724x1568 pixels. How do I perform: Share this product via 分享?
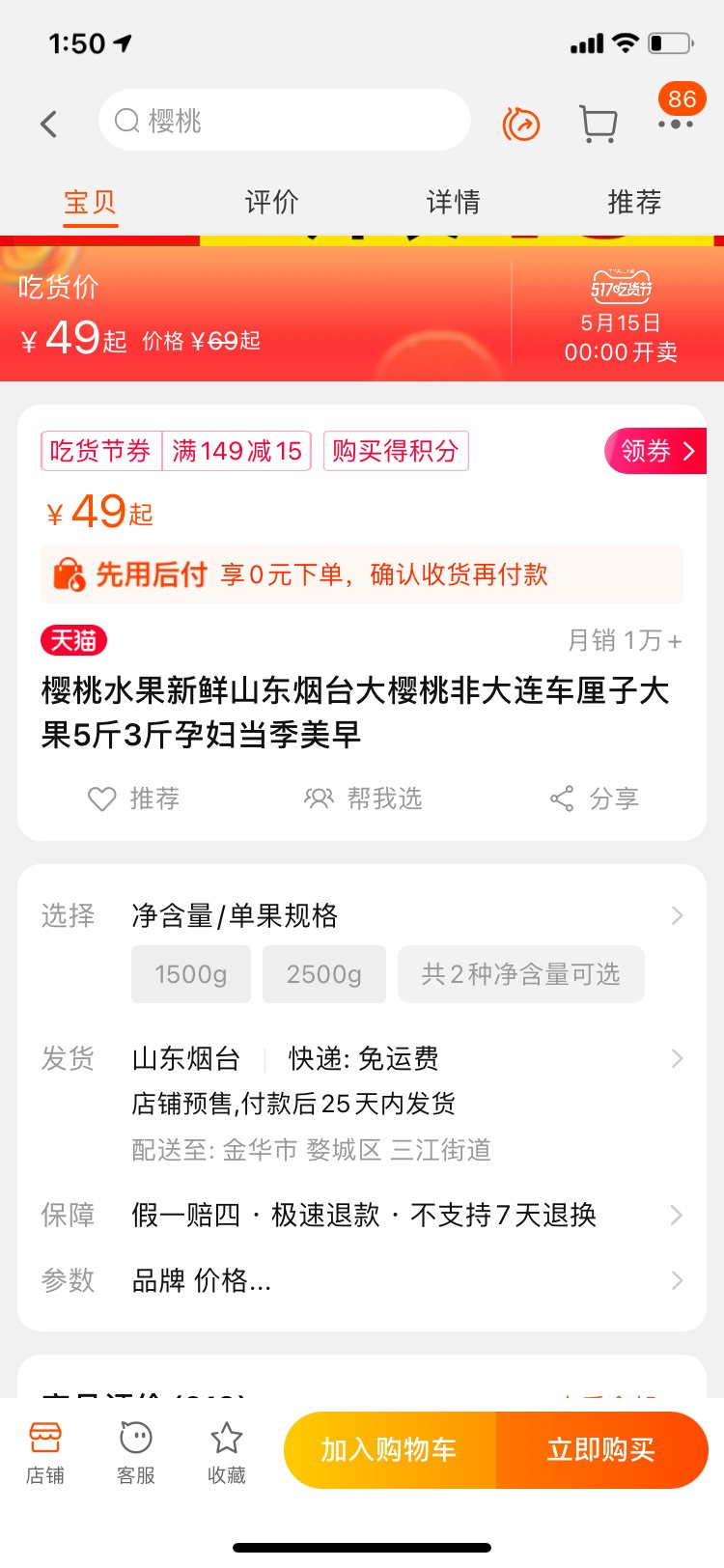595,798
